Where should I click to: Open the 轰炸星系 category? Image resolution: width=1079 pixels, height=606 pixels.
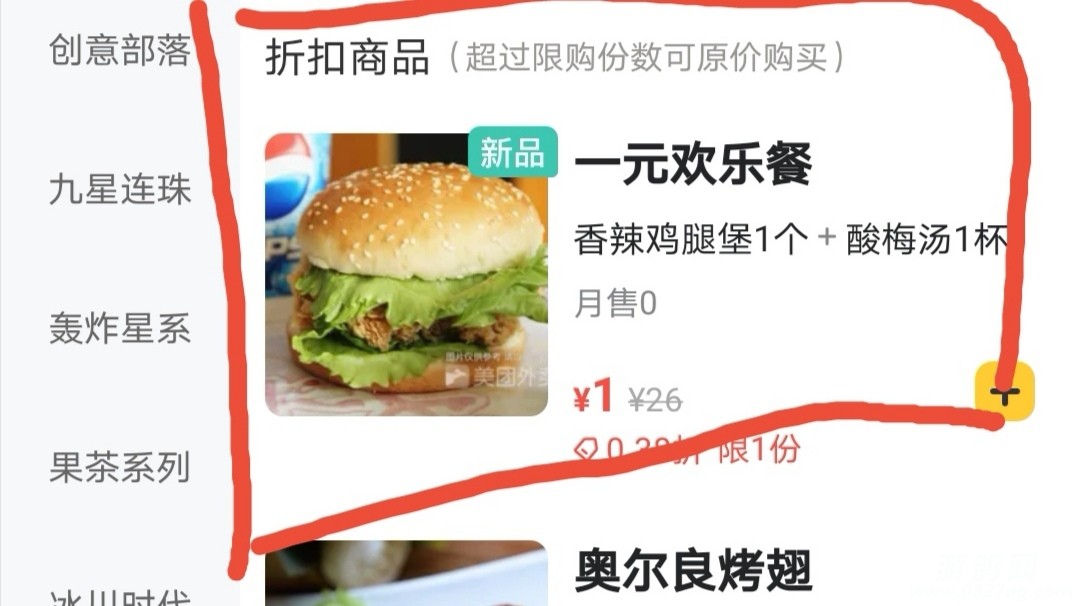click(x=119, y=329)
